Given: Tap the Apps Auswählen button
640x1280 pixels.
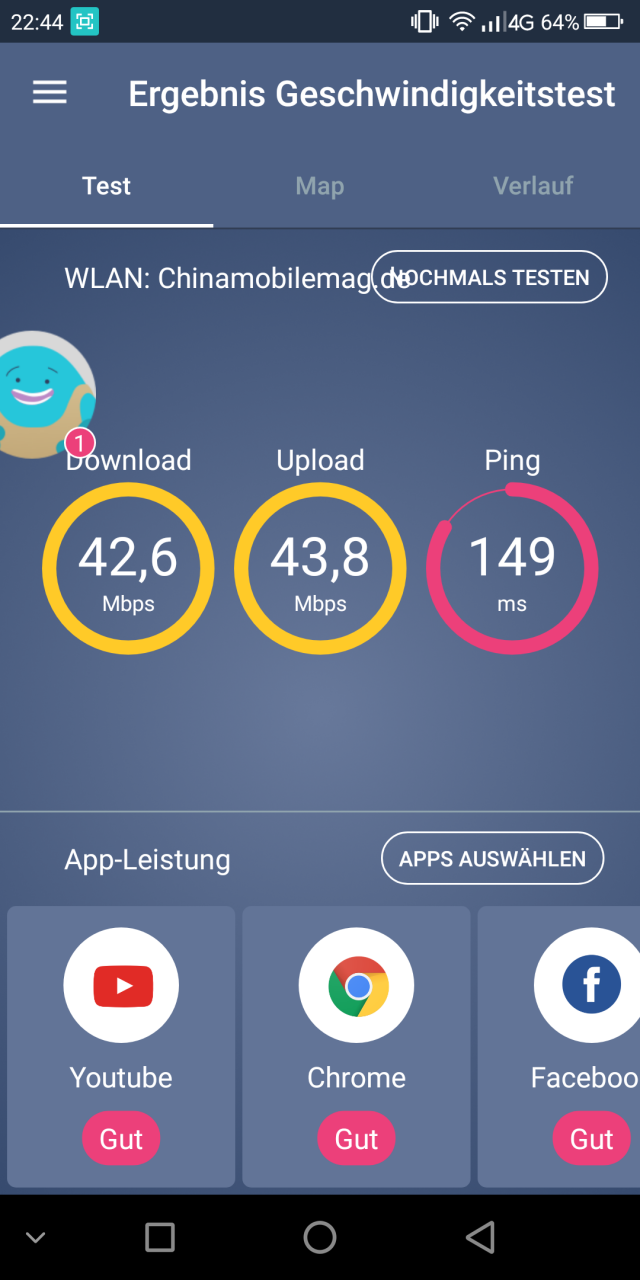Looking at the screenshot, I should (492, 858).
